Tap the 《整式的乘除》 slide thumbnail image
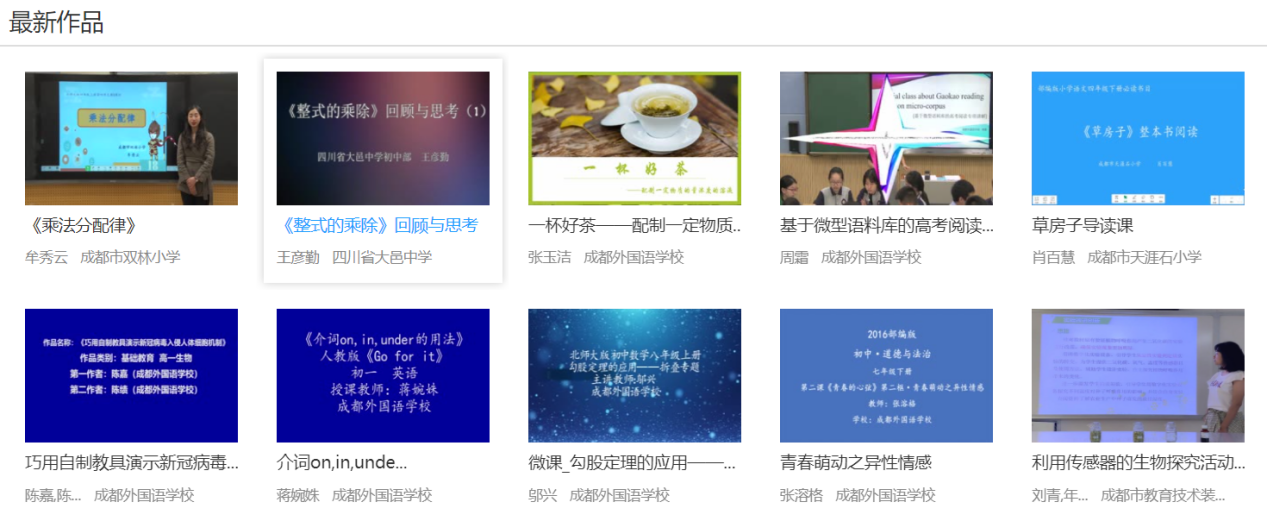The image size is (1267, 521). tap(383, 138)
